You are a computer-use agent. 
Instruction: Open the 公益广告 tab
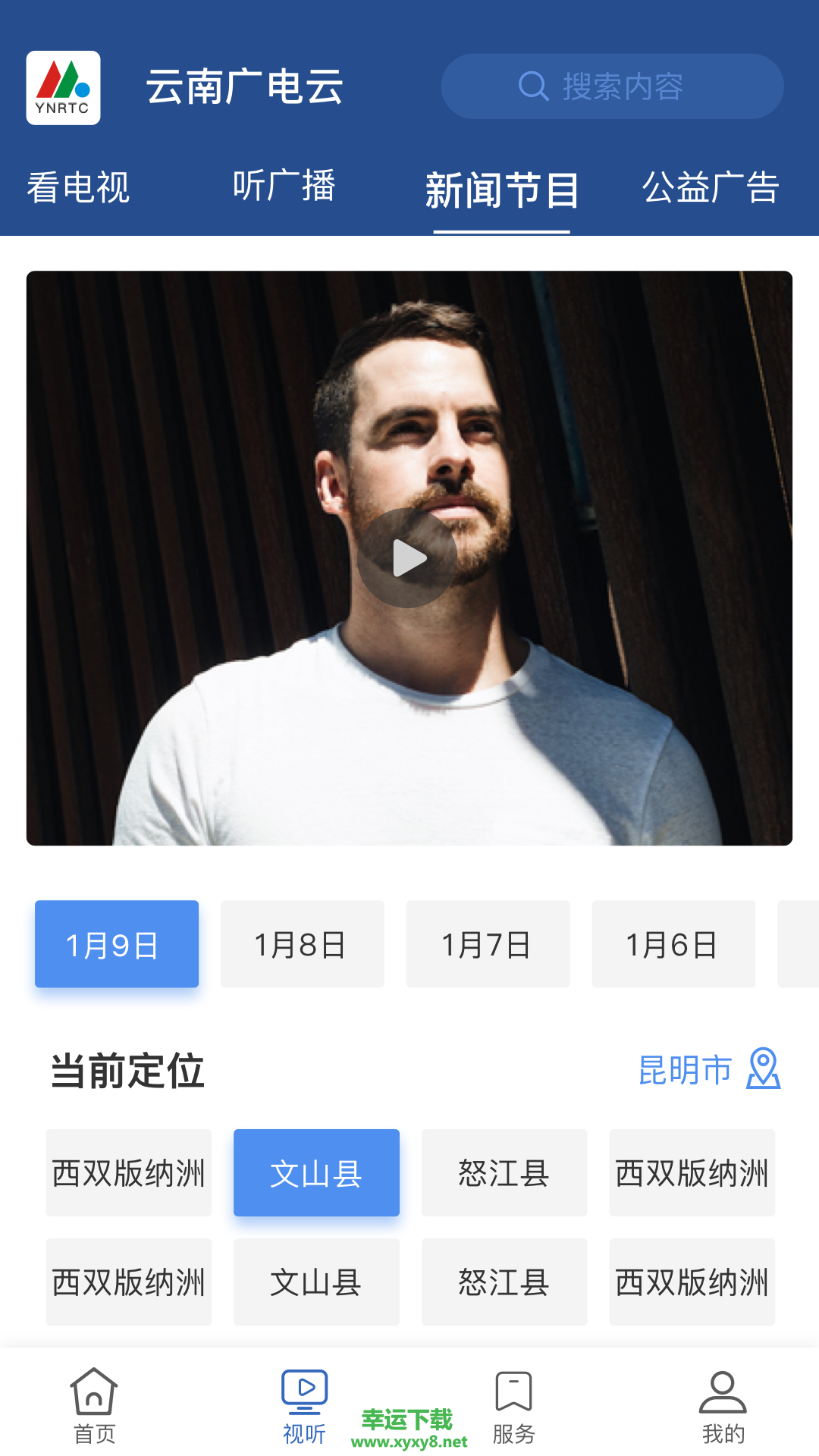tap(711, 187)
